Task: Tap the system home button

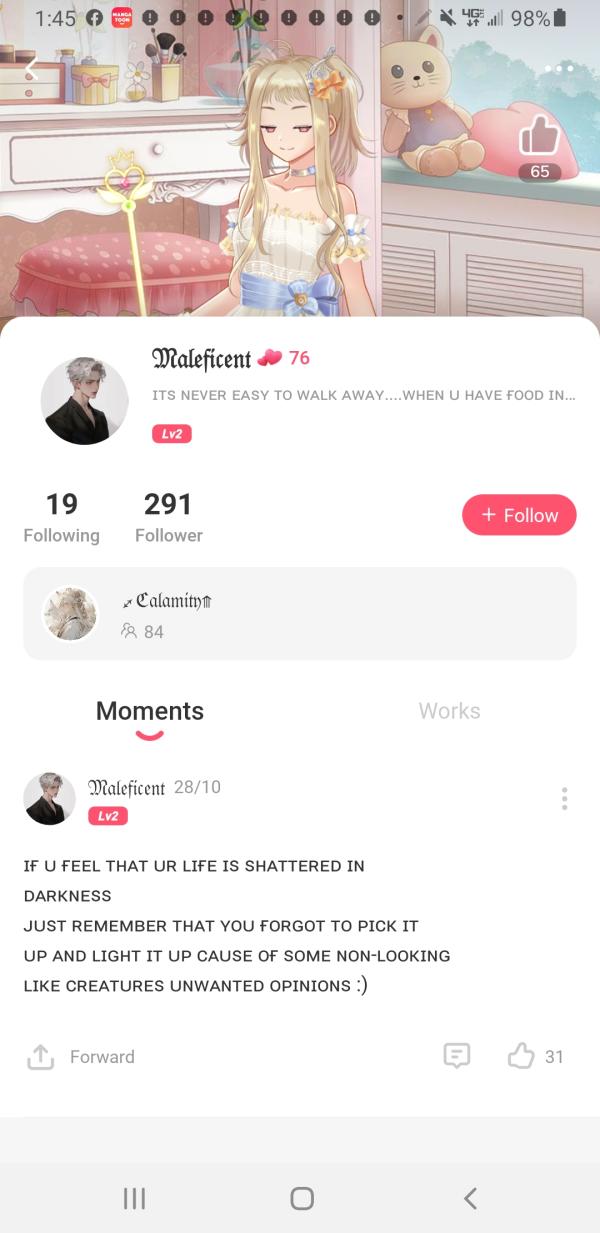Action: [x=301, y=1198]
